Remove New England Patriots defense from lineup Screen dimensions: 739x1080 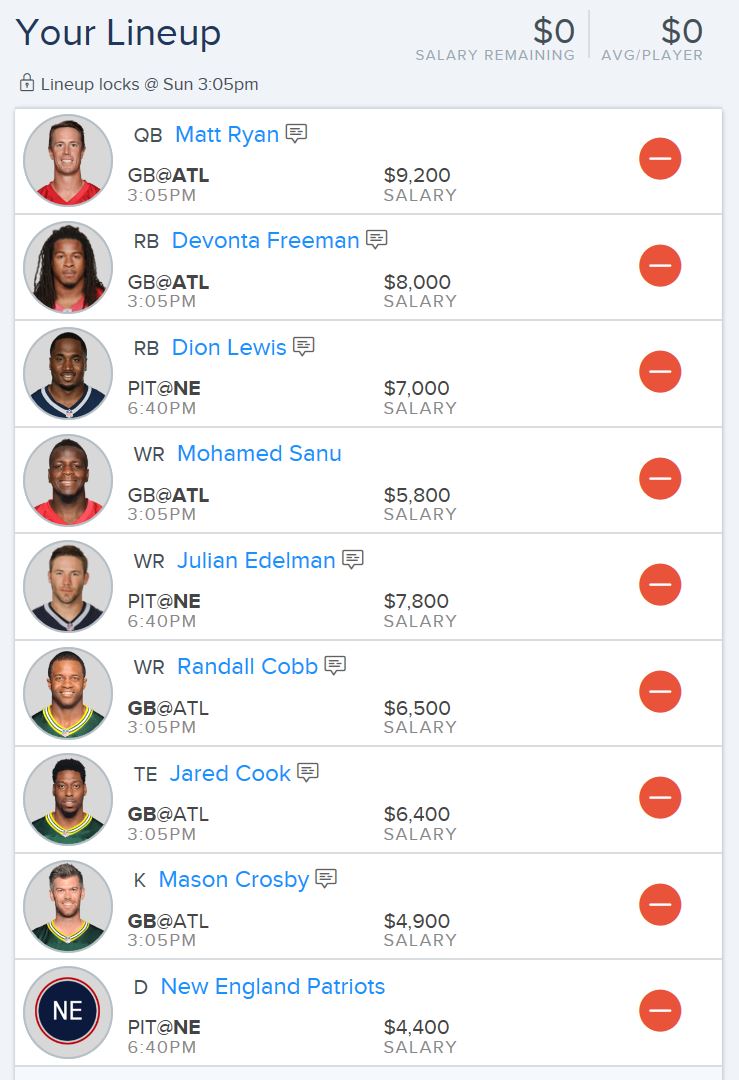(x=660, y=1010)
